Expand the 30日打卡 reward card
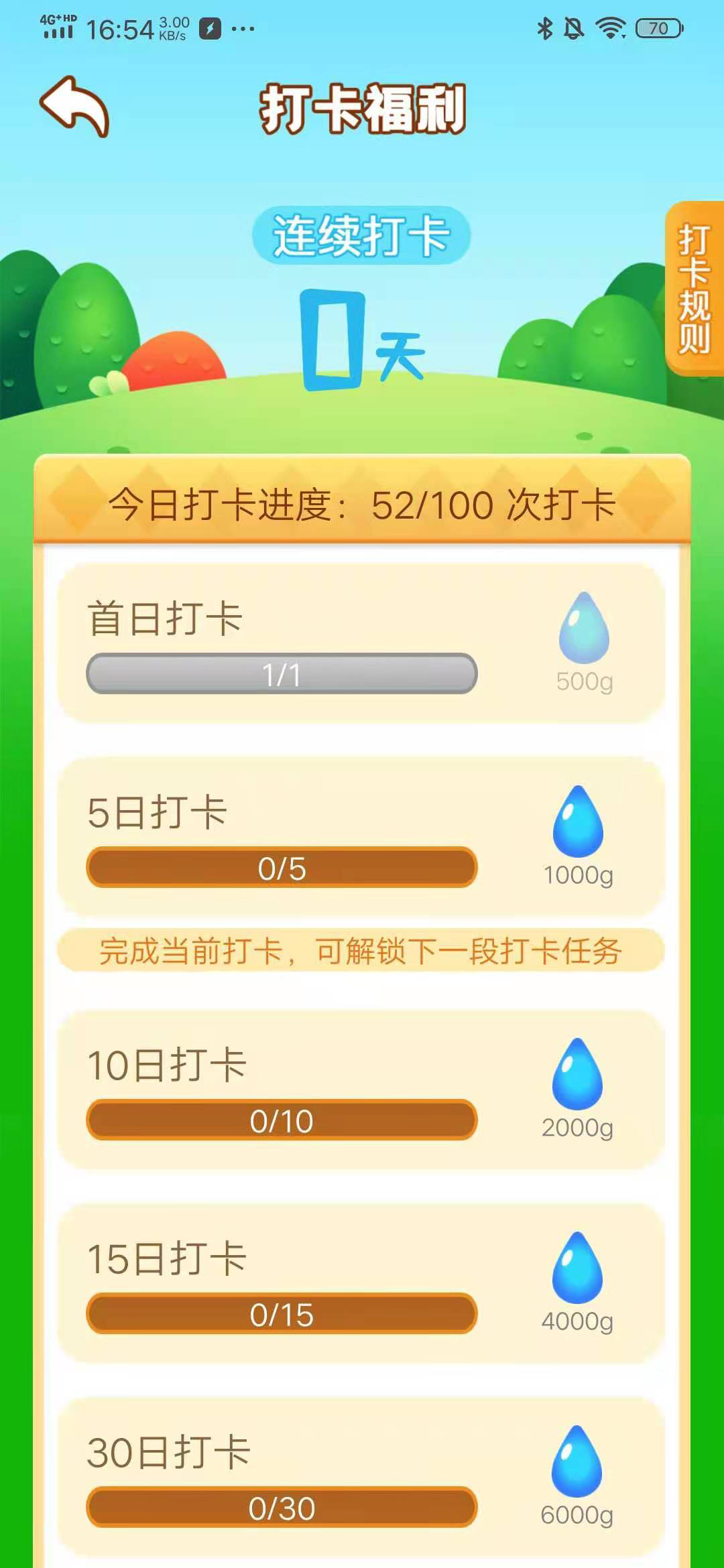 point(362,1481)
